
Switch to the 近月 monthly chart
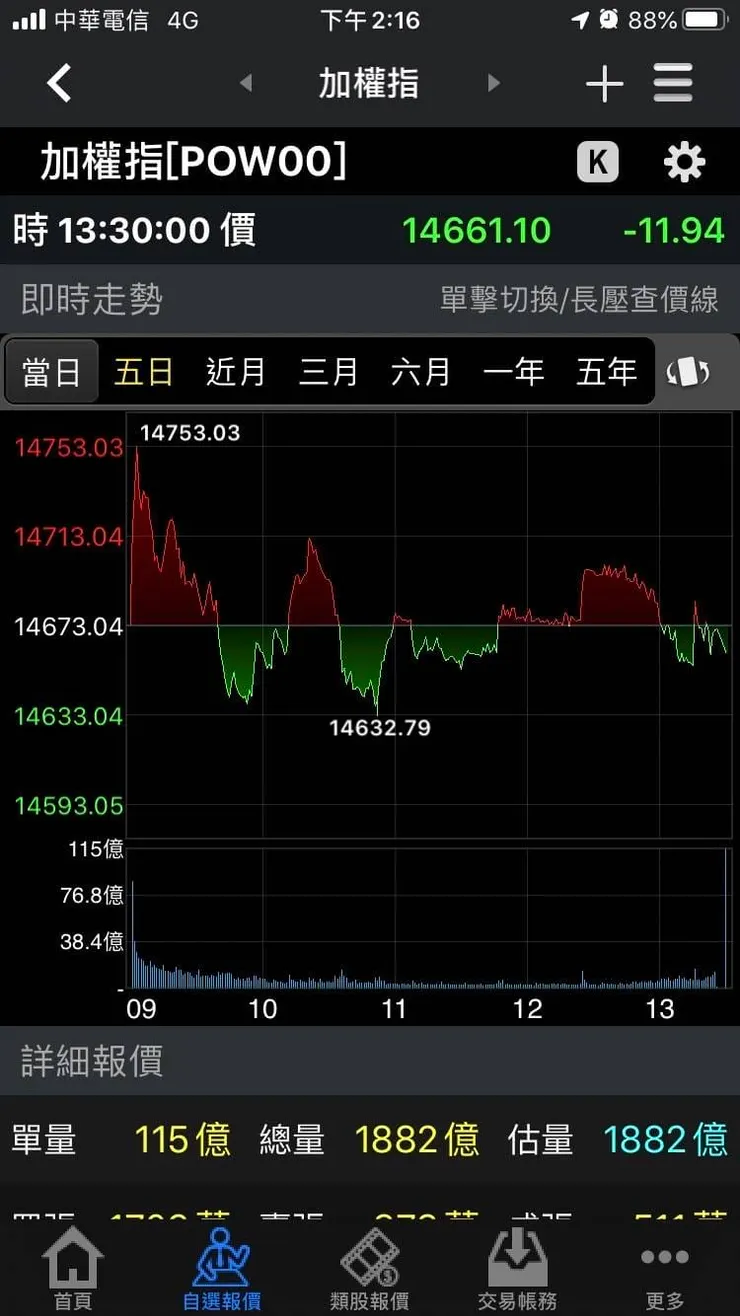[236, 371]
